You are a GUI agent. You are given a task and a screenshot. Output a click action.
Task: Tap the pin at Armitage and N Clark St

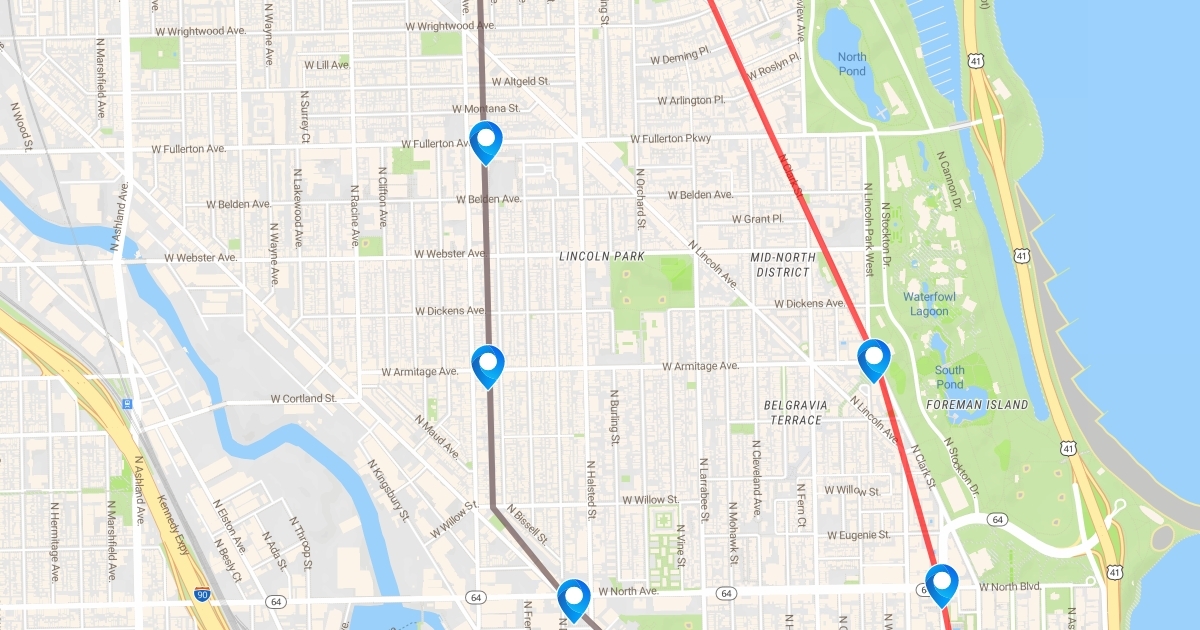[x=874, y=358]
